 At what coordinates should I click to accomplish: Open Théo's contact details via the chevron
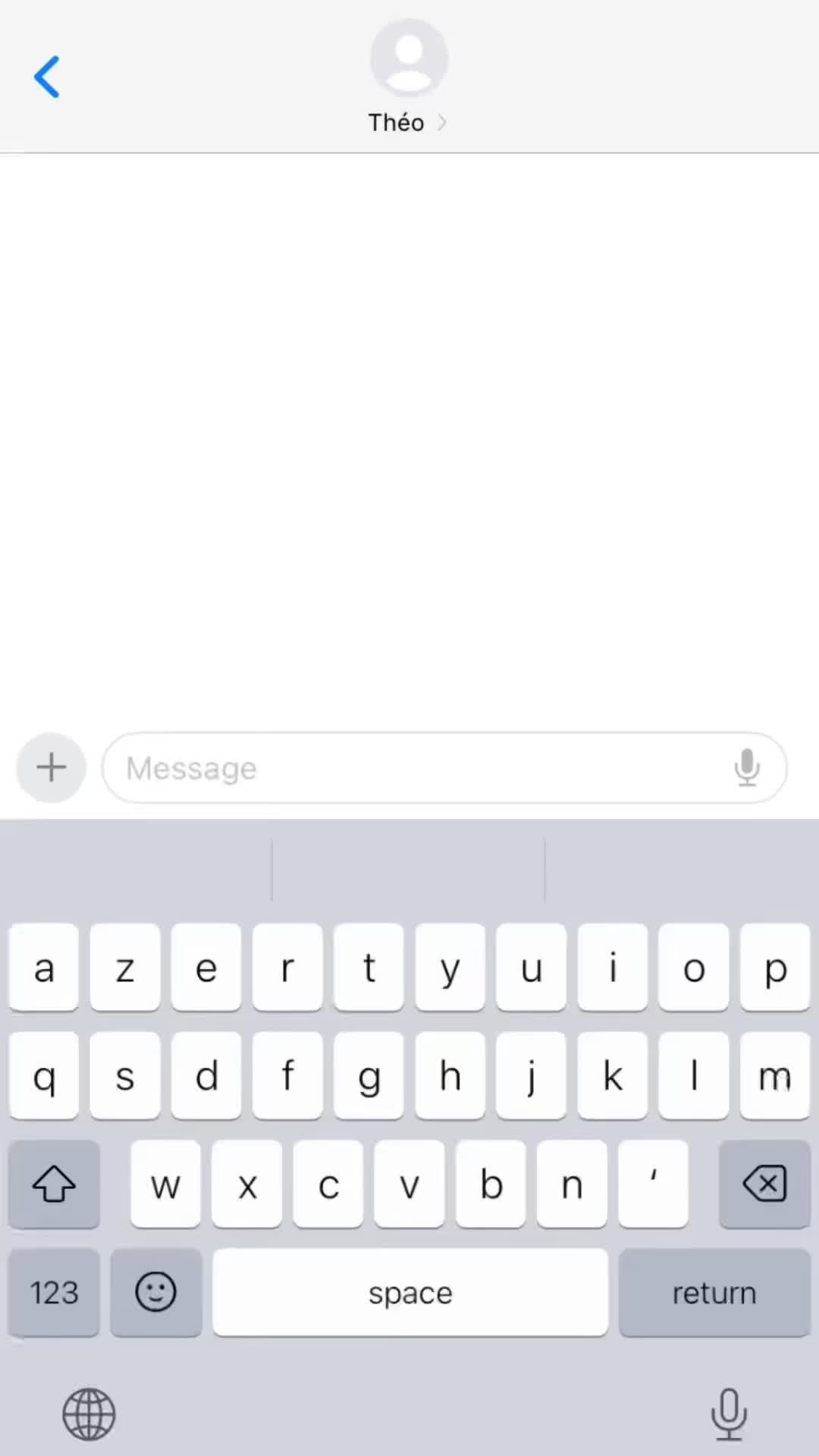(442, 121)
